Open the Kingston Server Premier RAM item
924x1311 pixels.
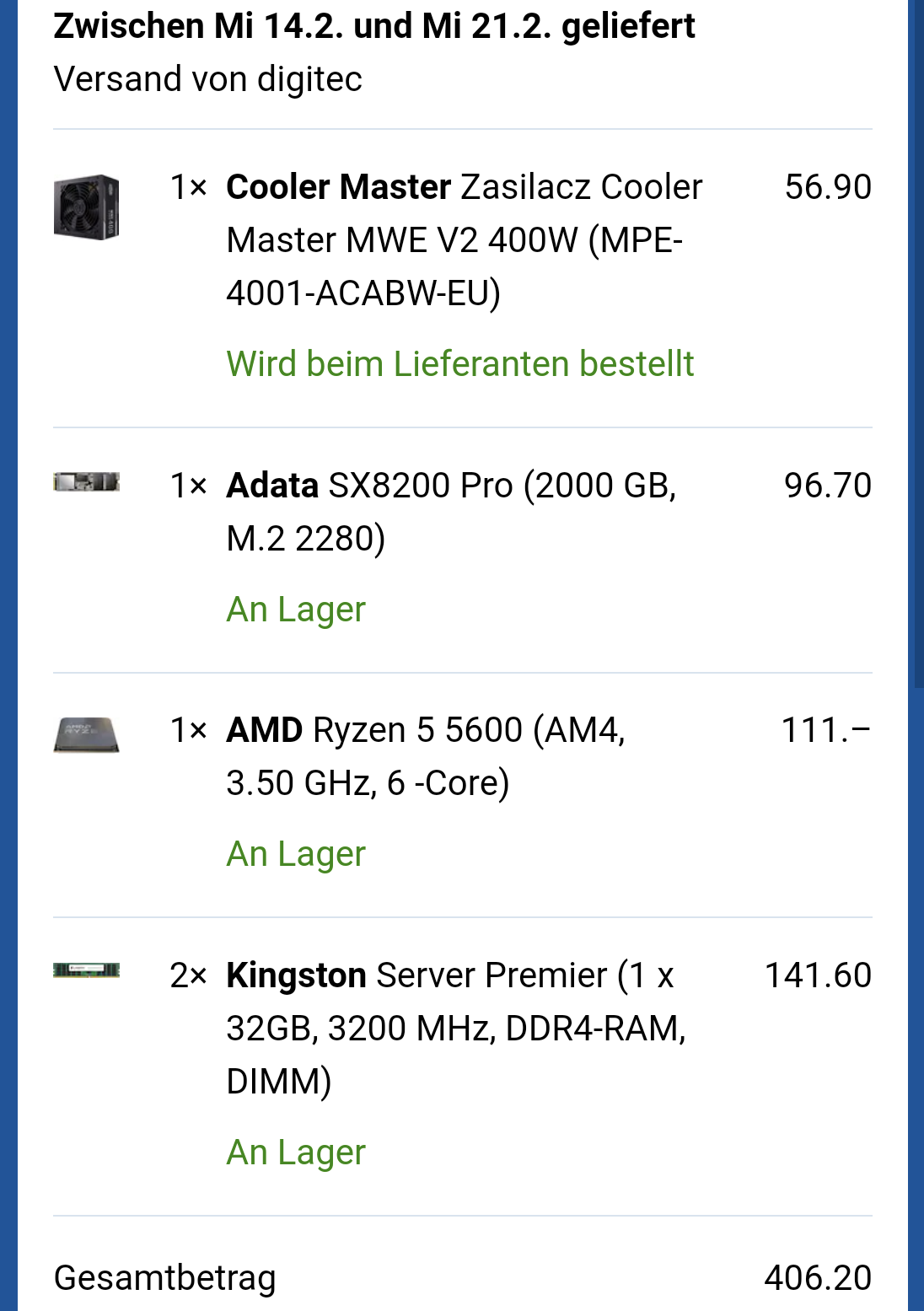[455, 1027]
